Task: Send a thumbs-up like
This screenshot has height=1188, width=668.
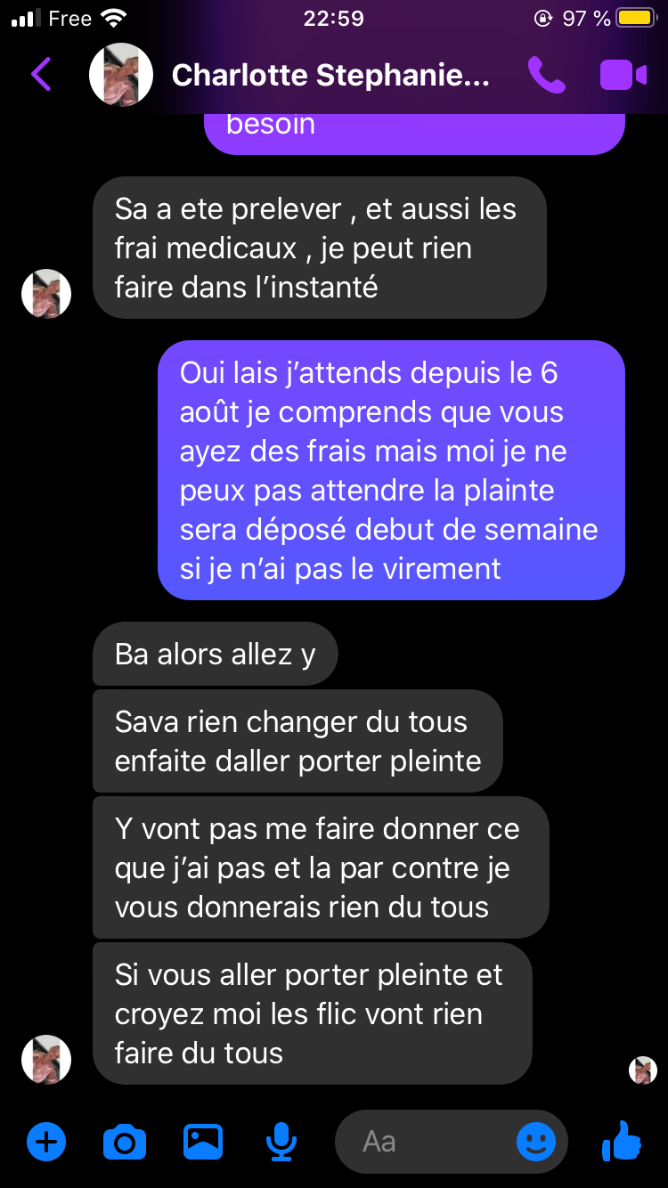Action: coord(621,1140)
